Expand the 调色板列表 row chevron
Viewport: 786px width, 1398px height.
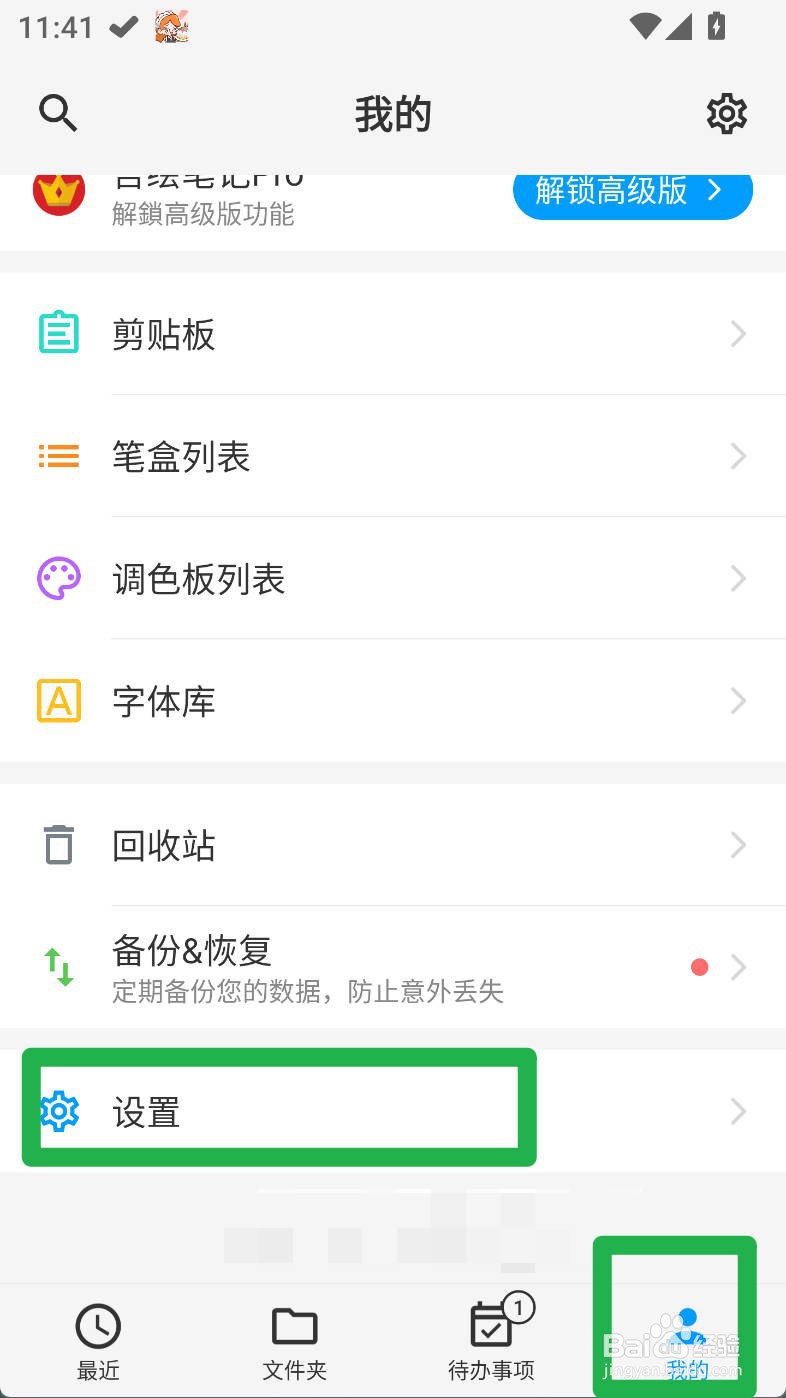[738, 578]
